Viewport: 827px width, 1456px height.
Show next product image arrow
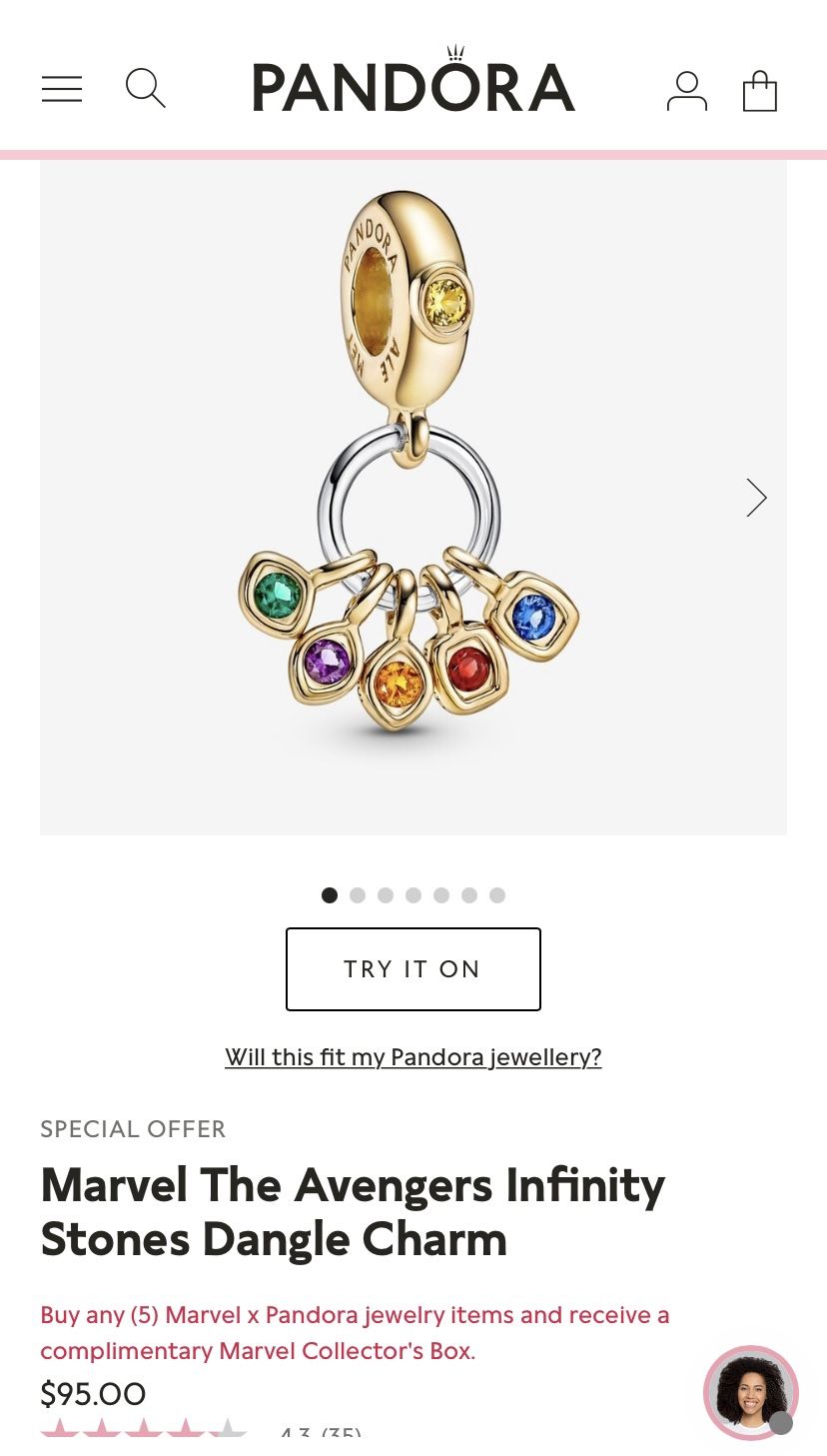(756, 498)
